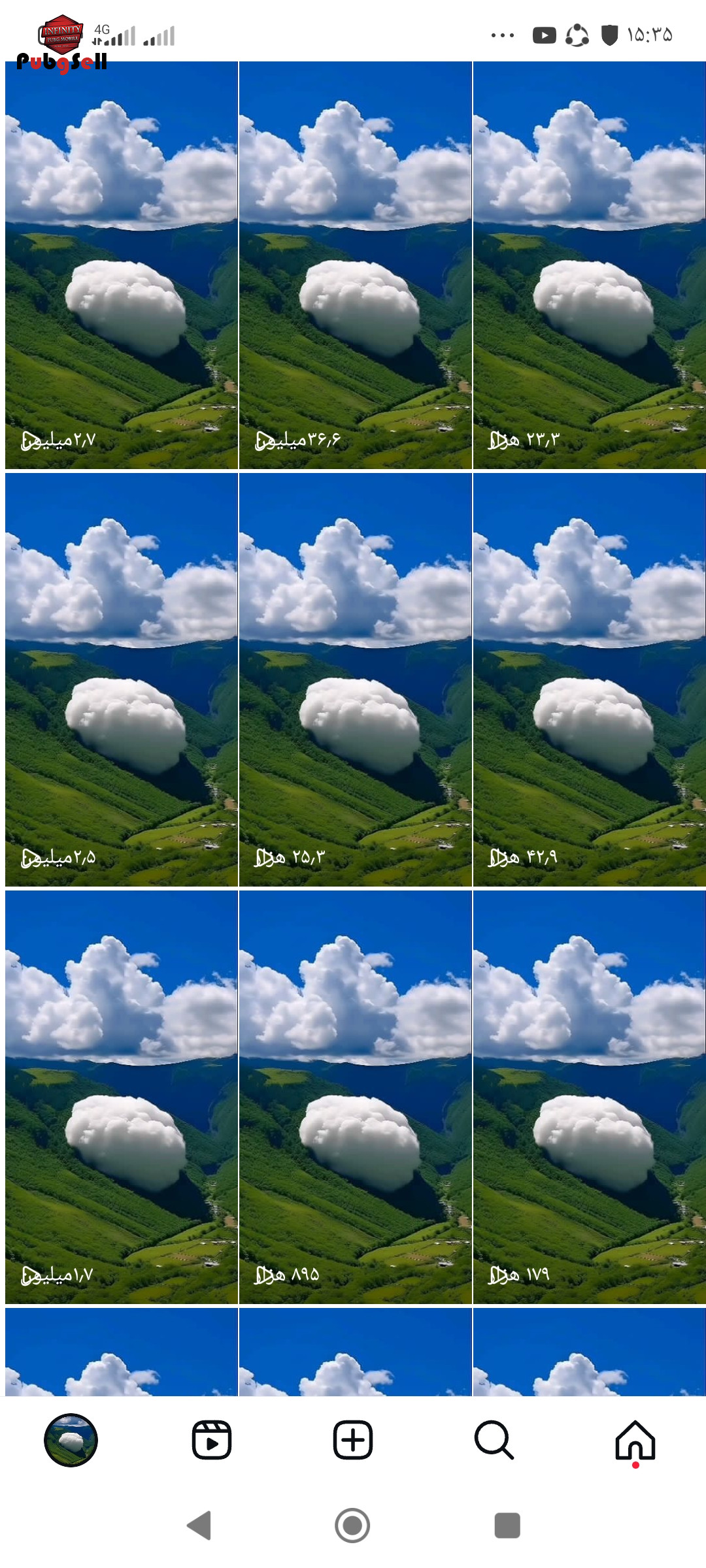The image size is (706, 1568).
Task: Play the reel showing ۲٫۵ میلیون views
Action: 122,679
